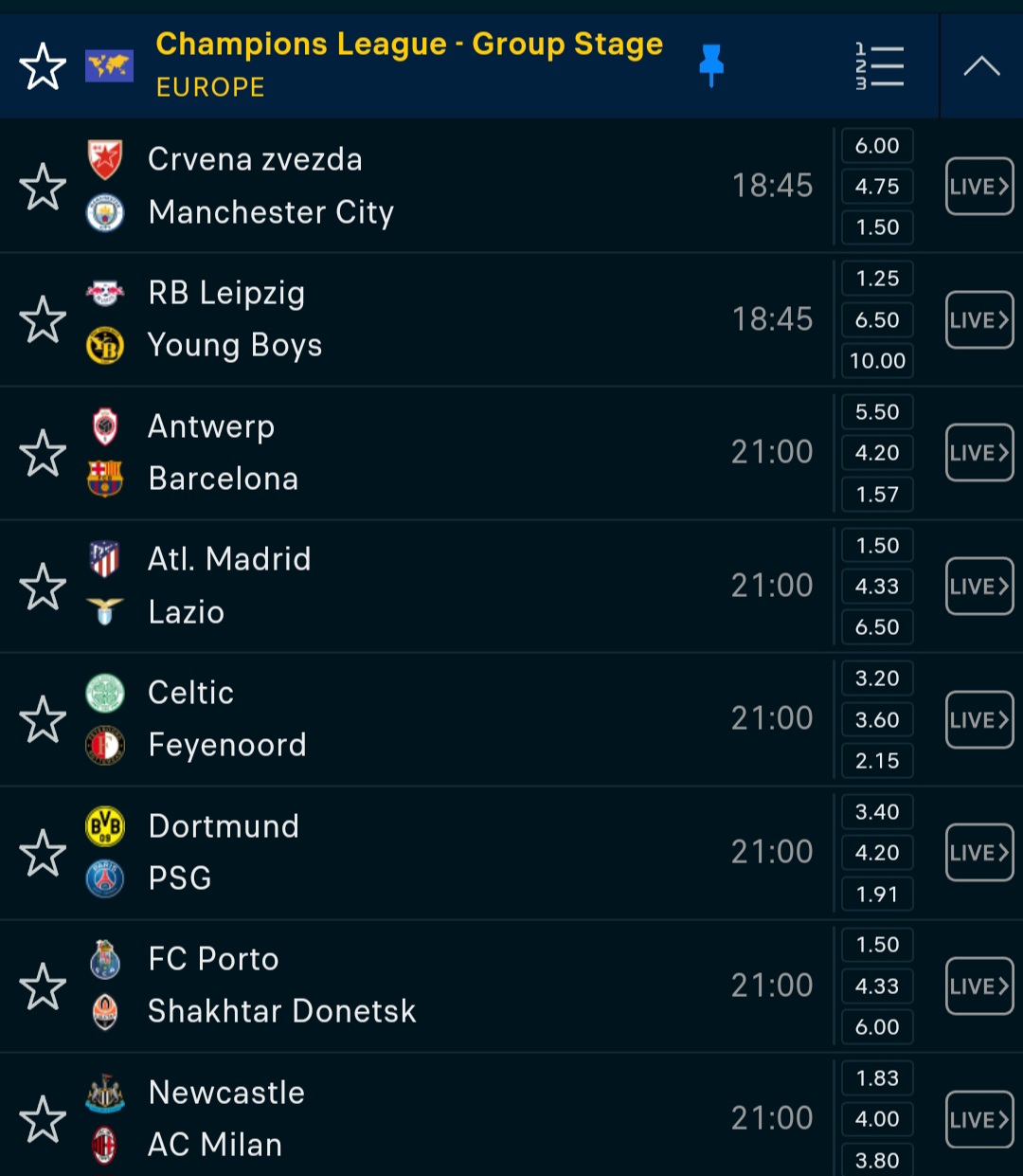Select 3.40 odds for Dortmund win
Screen dimensions: 1023x1176
(x=877, y=812)
